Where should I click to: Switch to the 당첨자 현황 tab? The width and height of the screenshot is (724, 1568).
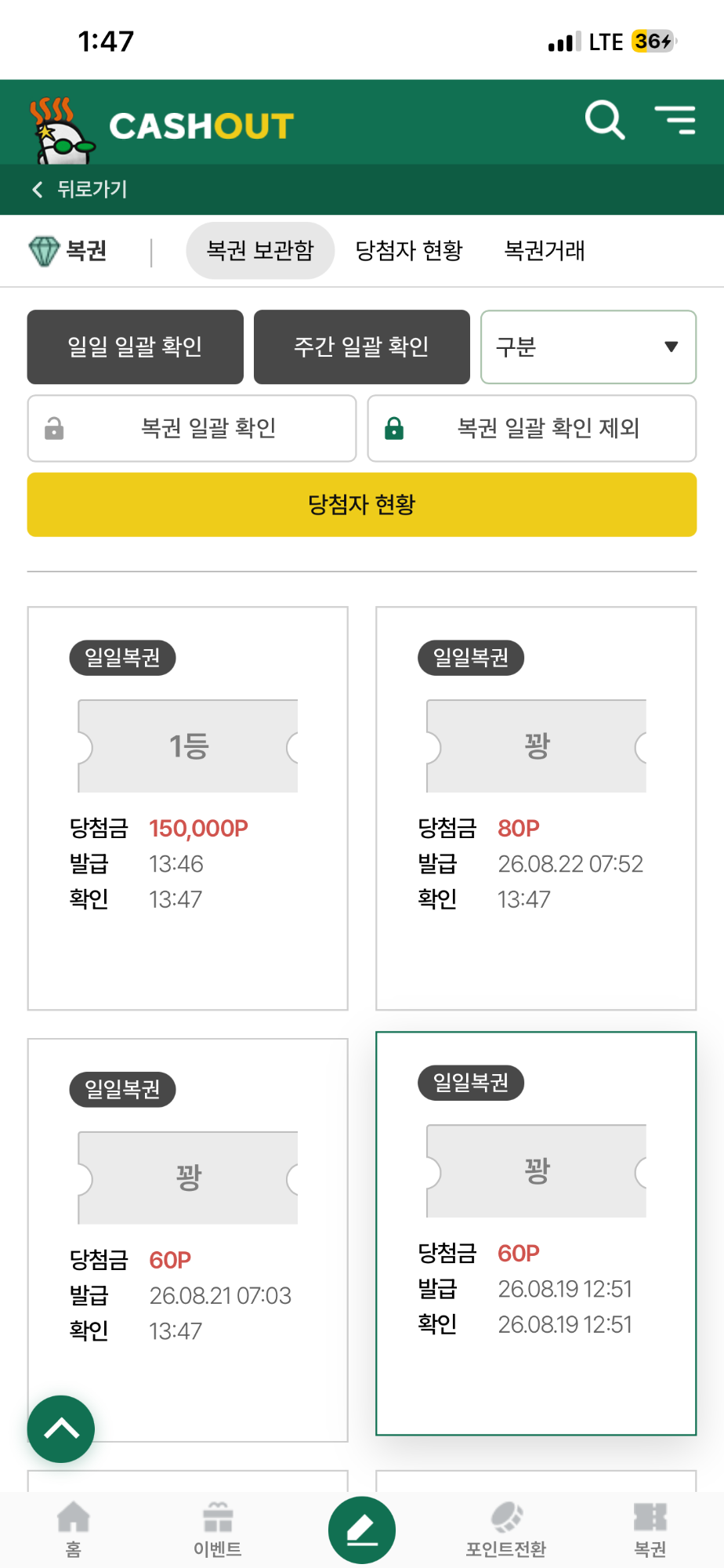[409, 251]
